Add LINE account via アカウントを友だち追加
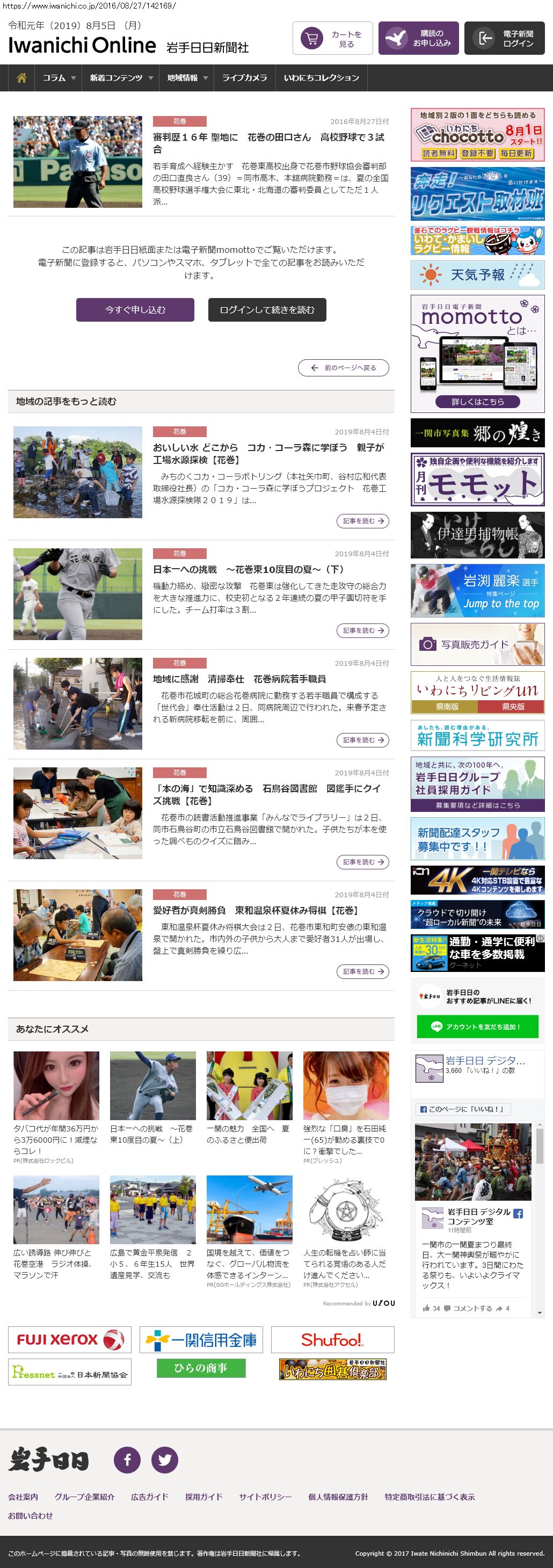 tap(477, 1026)
